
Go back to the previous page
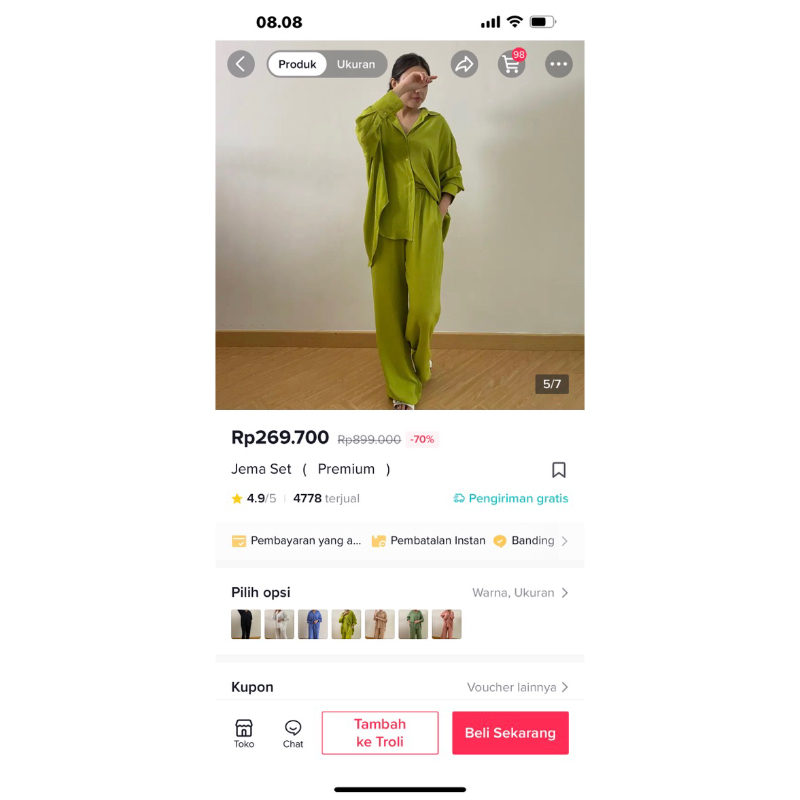point(241,64)
